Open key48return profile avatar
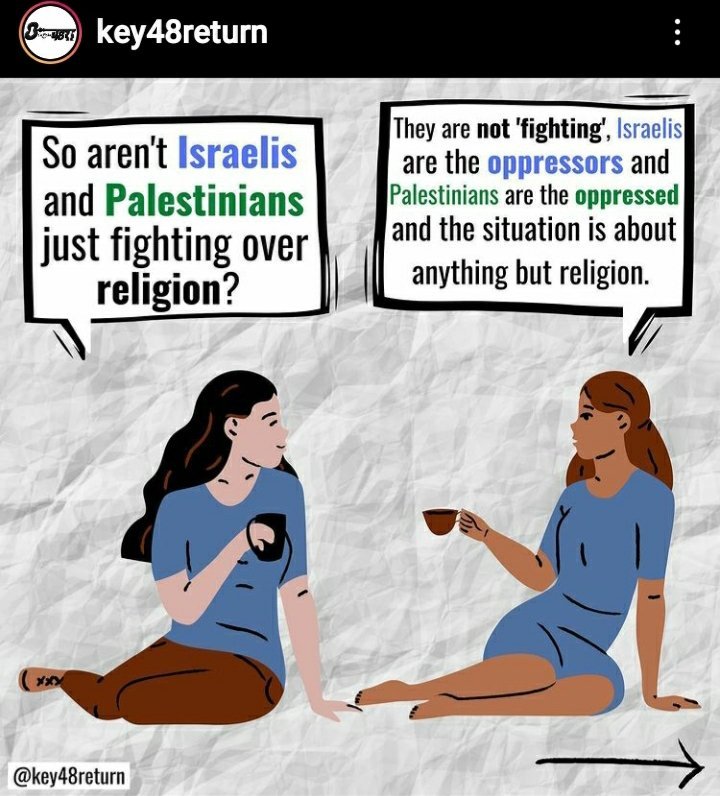720x796 pixels. click(x=49, y=33)
